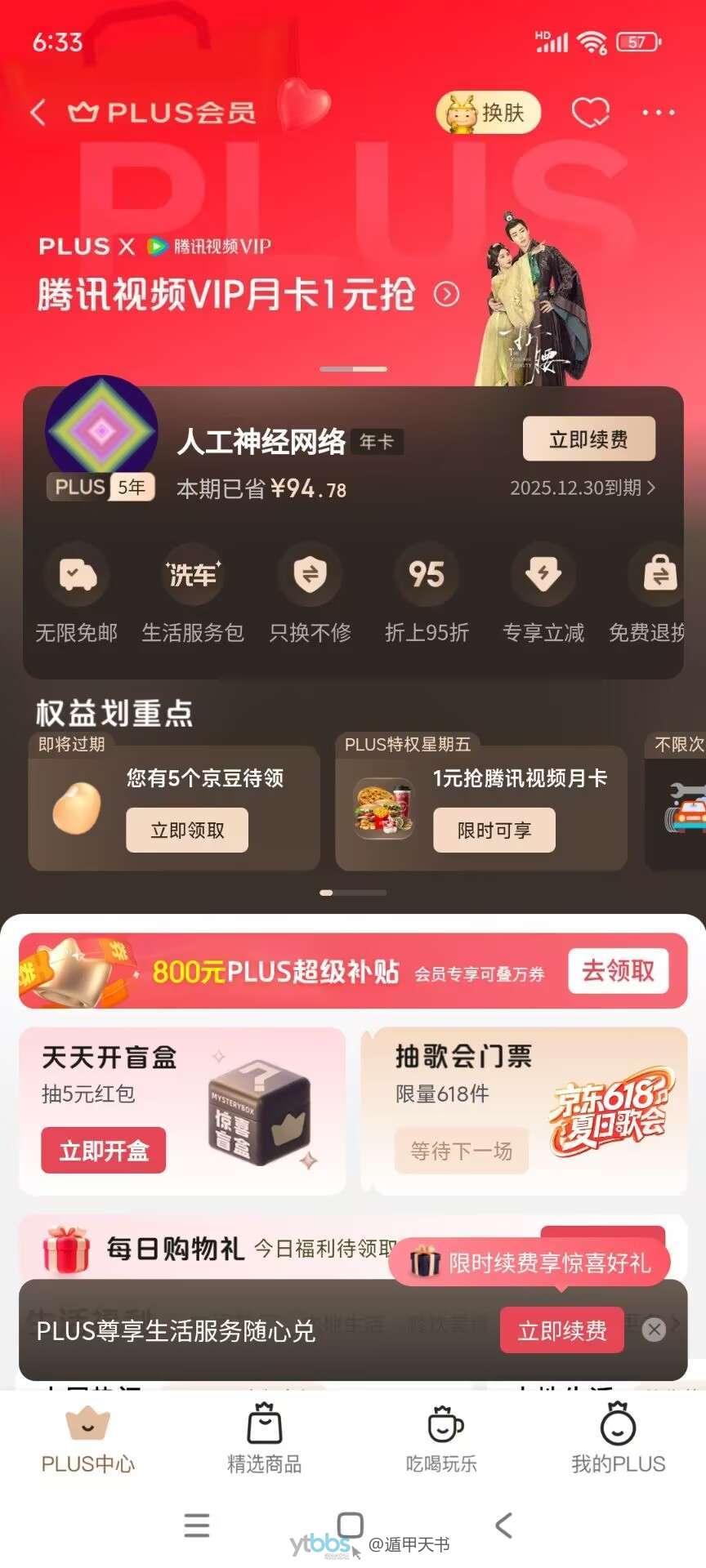Screen dimensions: 706x1568
Task: Tap 限时可享 for 腾讯视频月卡
Action: click(x=494, y=831)
